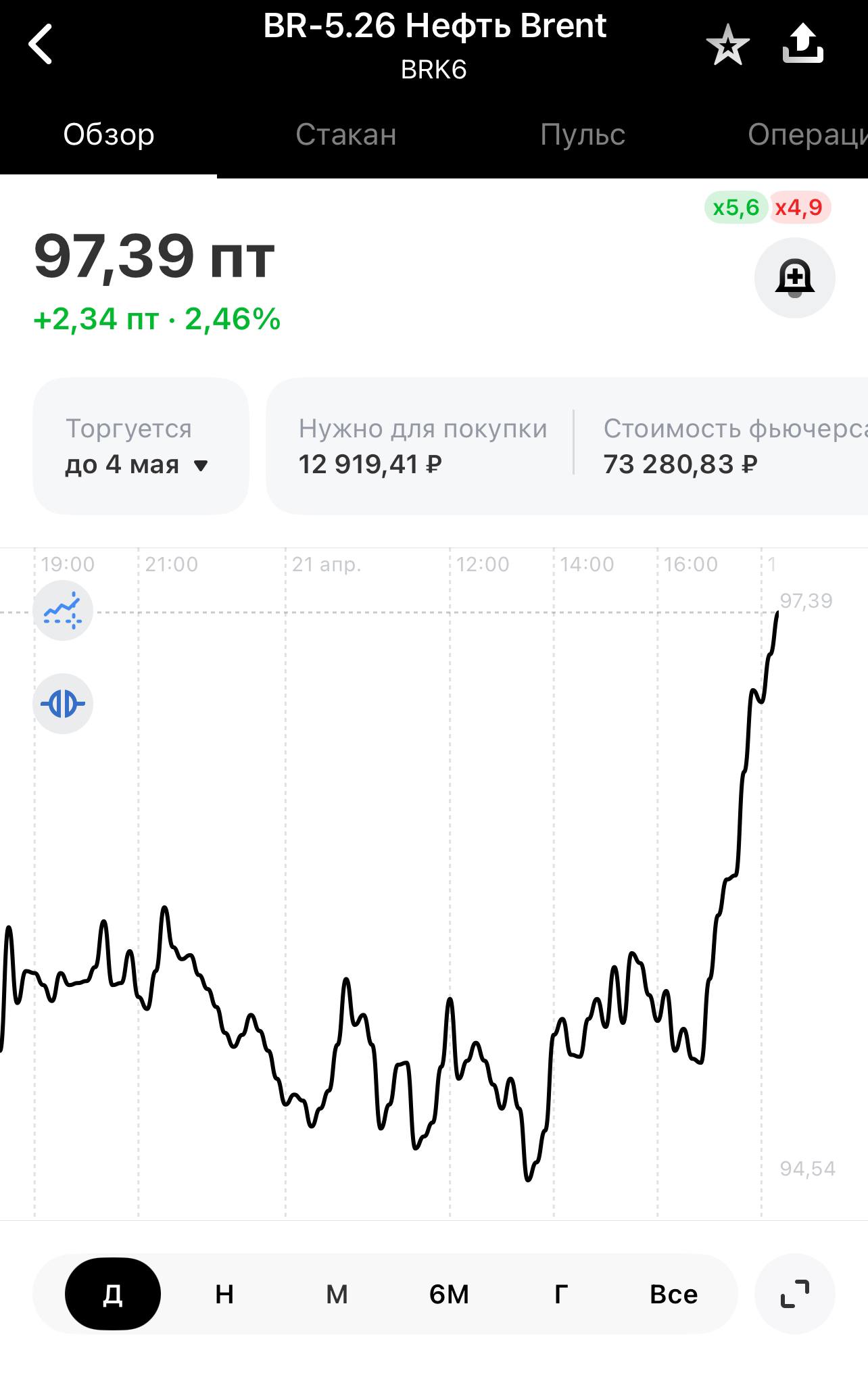Open the Пульс tab
The image size is (868, 1375).
click(x=582, y=135)
